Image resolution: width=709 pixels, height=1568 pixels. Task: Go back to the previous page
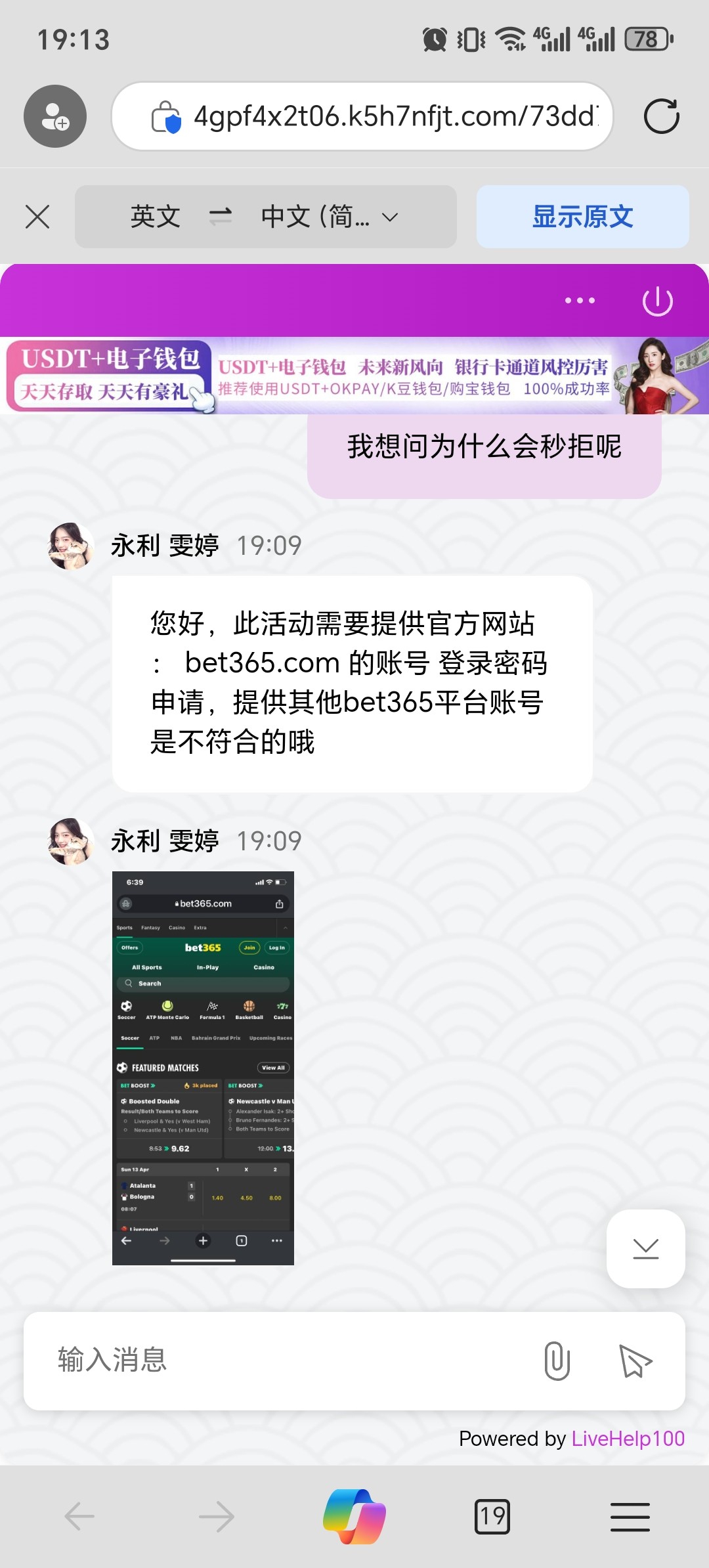tap(79, 1516)
